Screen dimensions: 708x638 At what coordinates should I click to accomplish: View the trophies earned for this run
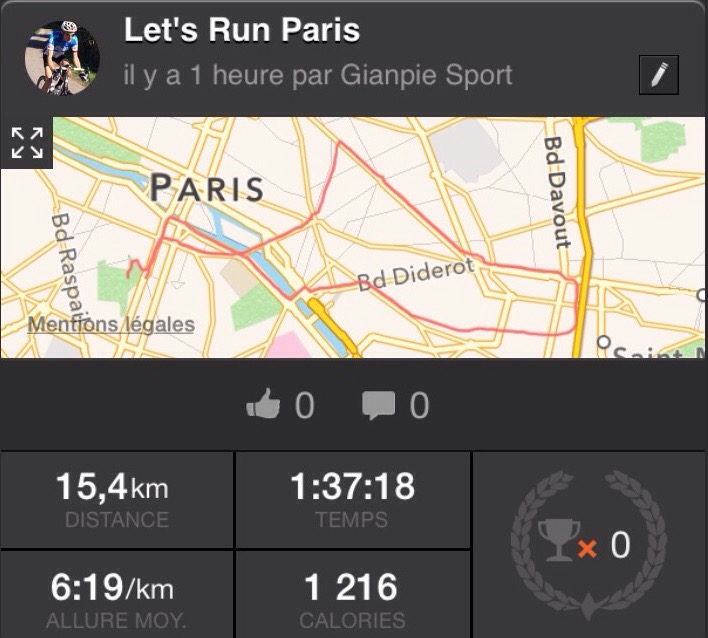tap(590, 545)
